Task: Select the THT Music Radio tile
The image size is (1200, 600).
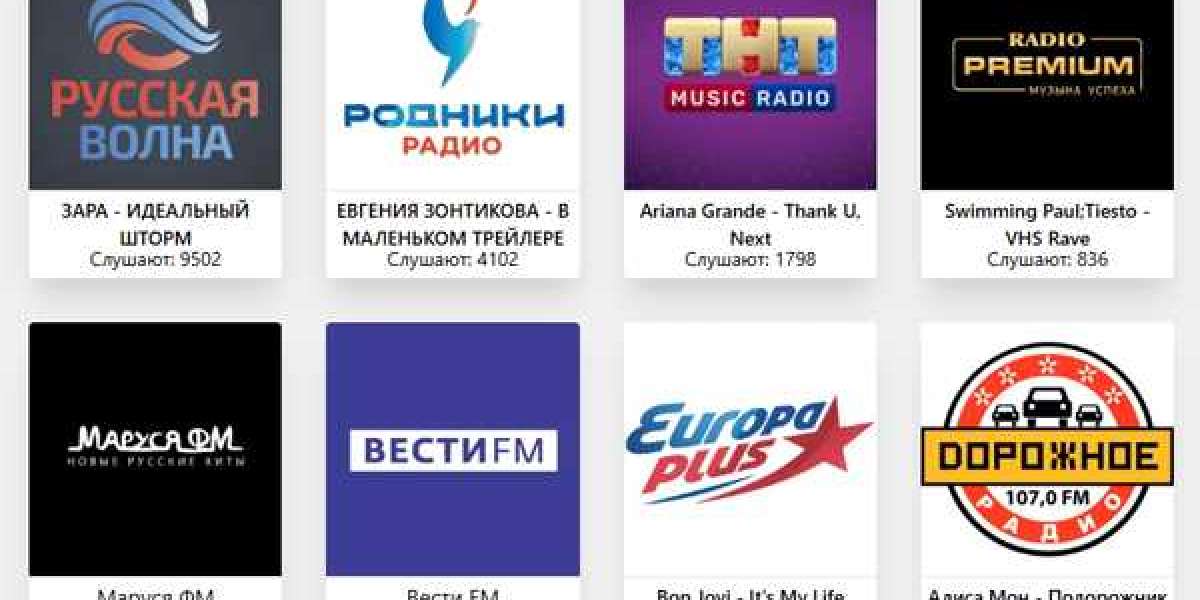Action: pyautogui.click(x=750, y=100)
